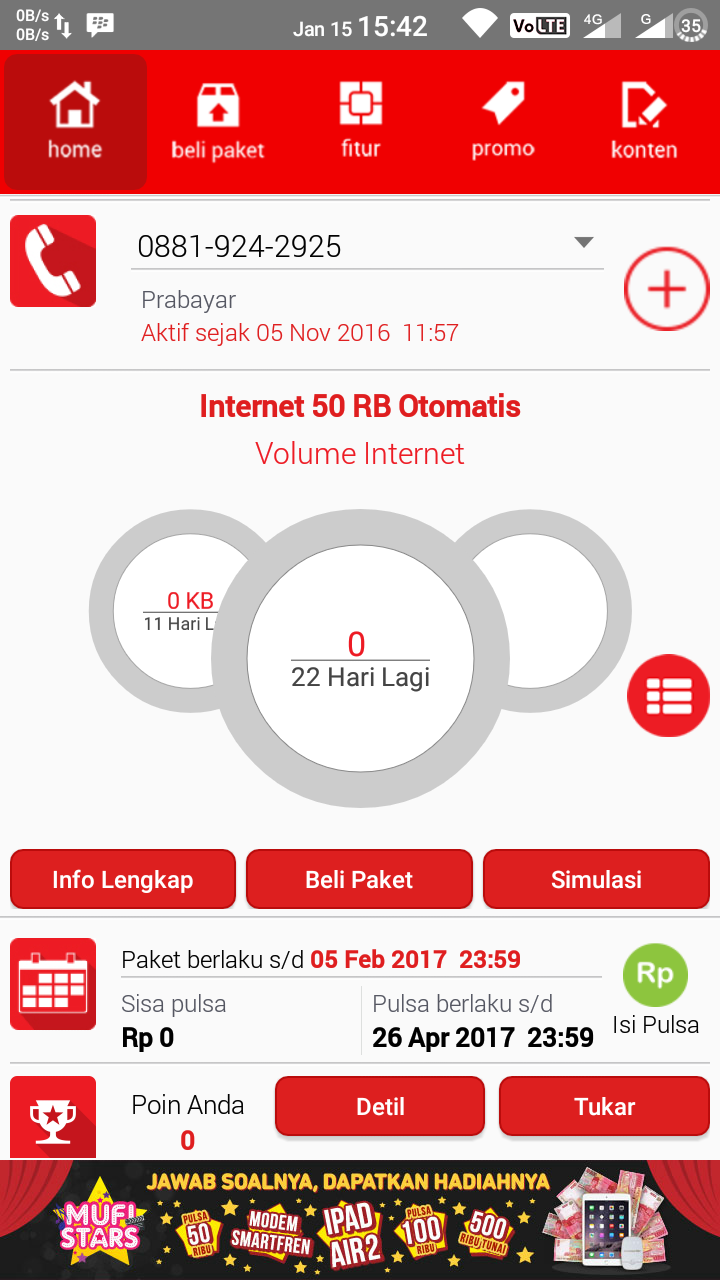Select the promo tab
The image size is (720, 1280).
click(503, 121)
